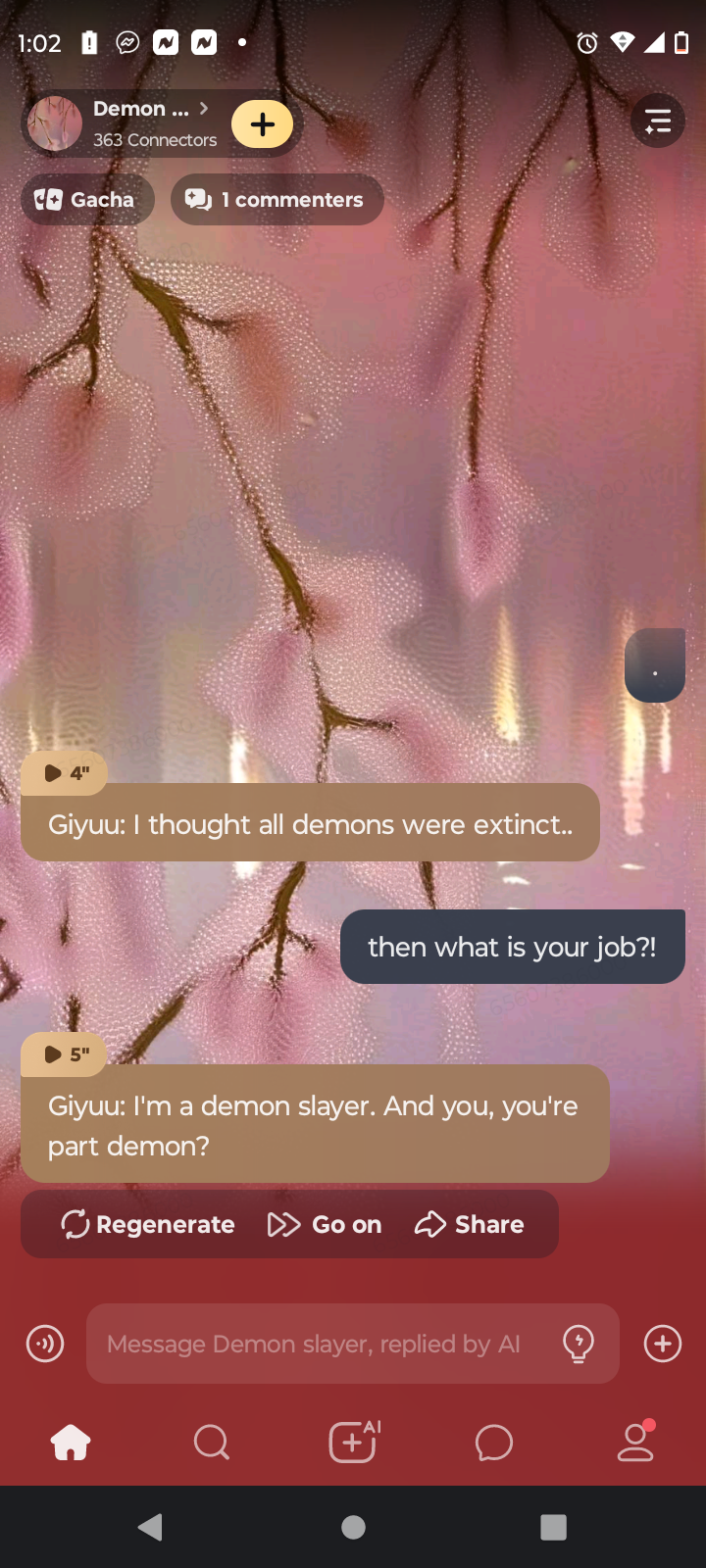Switch to the Profile tab
The width and height of the screenshot is (706, 1568).
635,1443
